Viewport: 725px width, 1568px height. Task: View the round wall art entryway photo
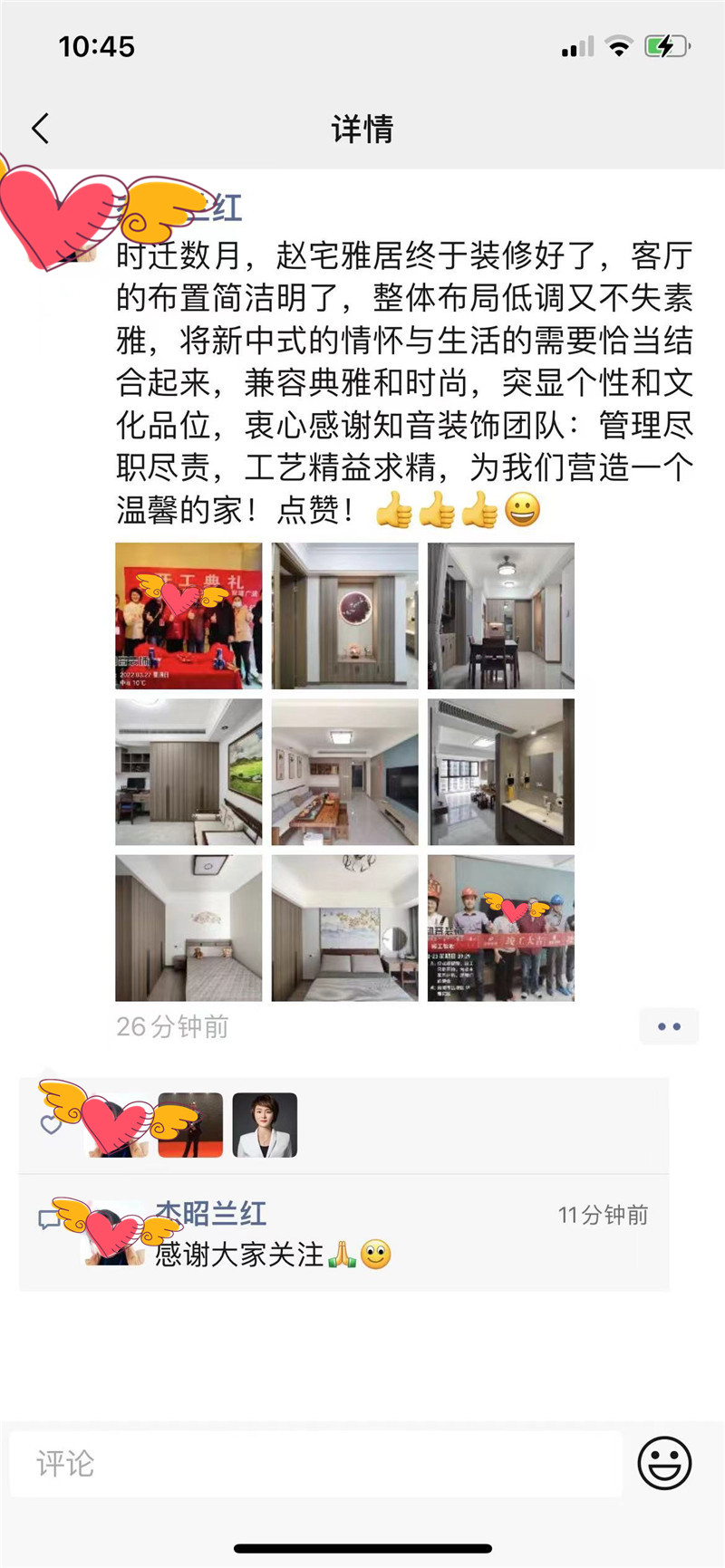pos(344,616)
